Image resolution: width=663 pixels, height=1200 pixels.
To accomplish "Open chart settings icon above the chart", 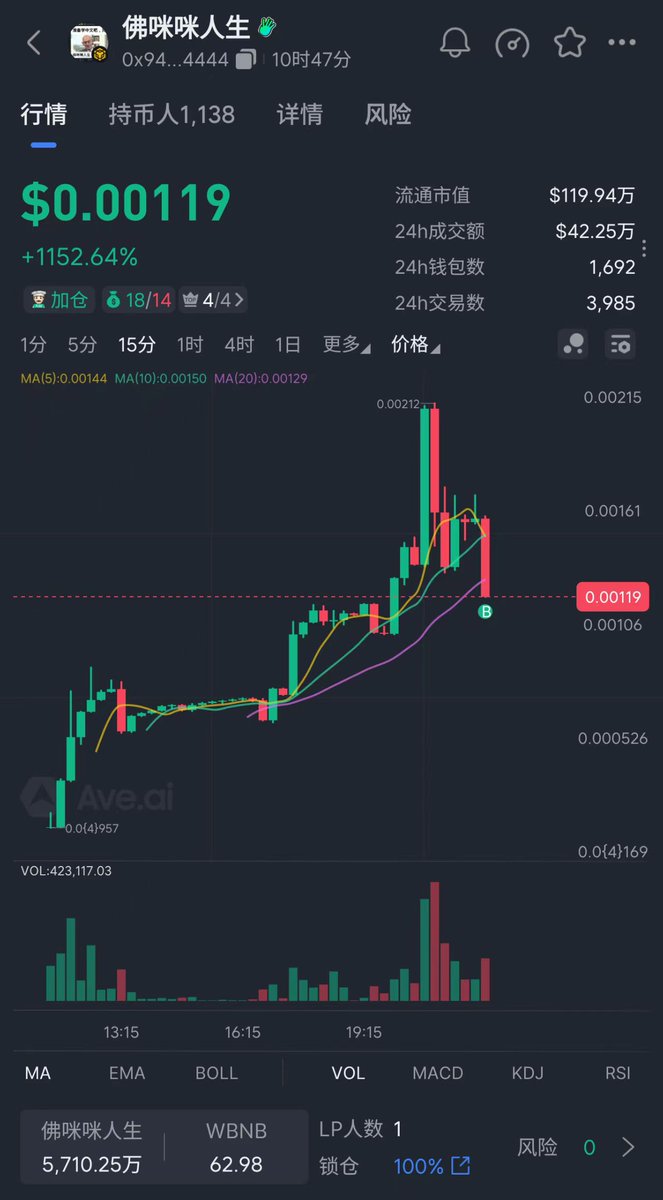I will click(x=620, y=345).
